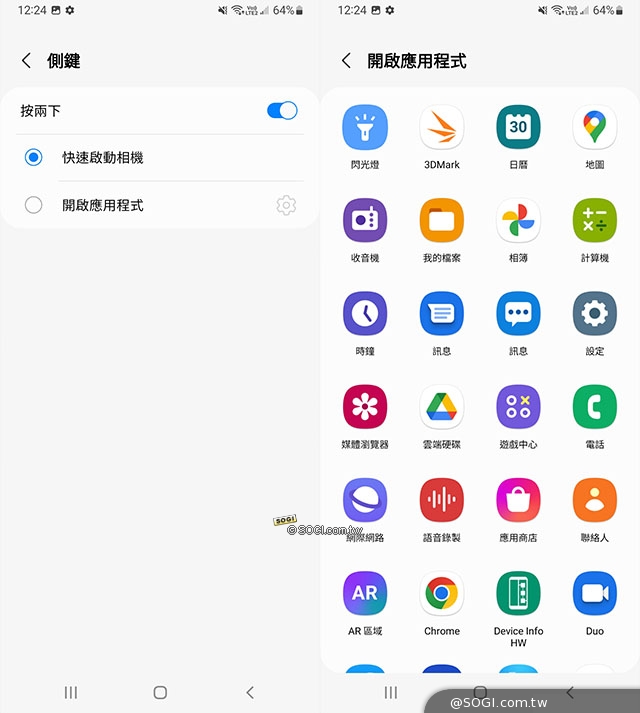Screen dimensions: 640x713
Task: Choose the 閃光燈 app
Action: pyautogui.click(x=365, y=128)
